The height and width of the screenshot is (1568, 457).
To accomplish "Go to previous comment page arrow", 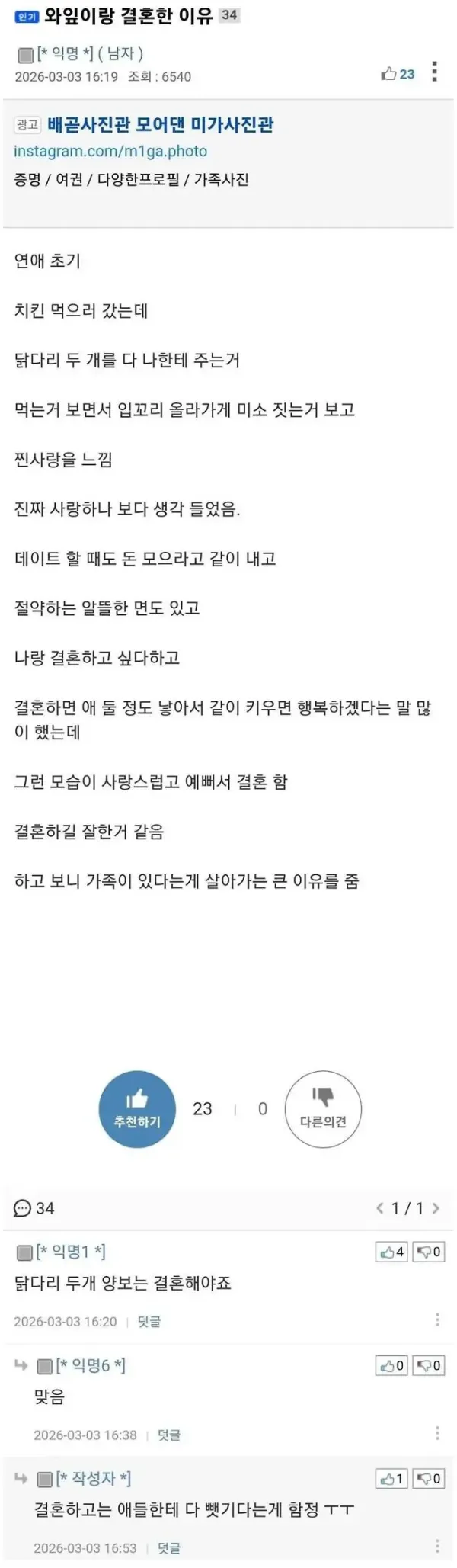I will 379,1207.
